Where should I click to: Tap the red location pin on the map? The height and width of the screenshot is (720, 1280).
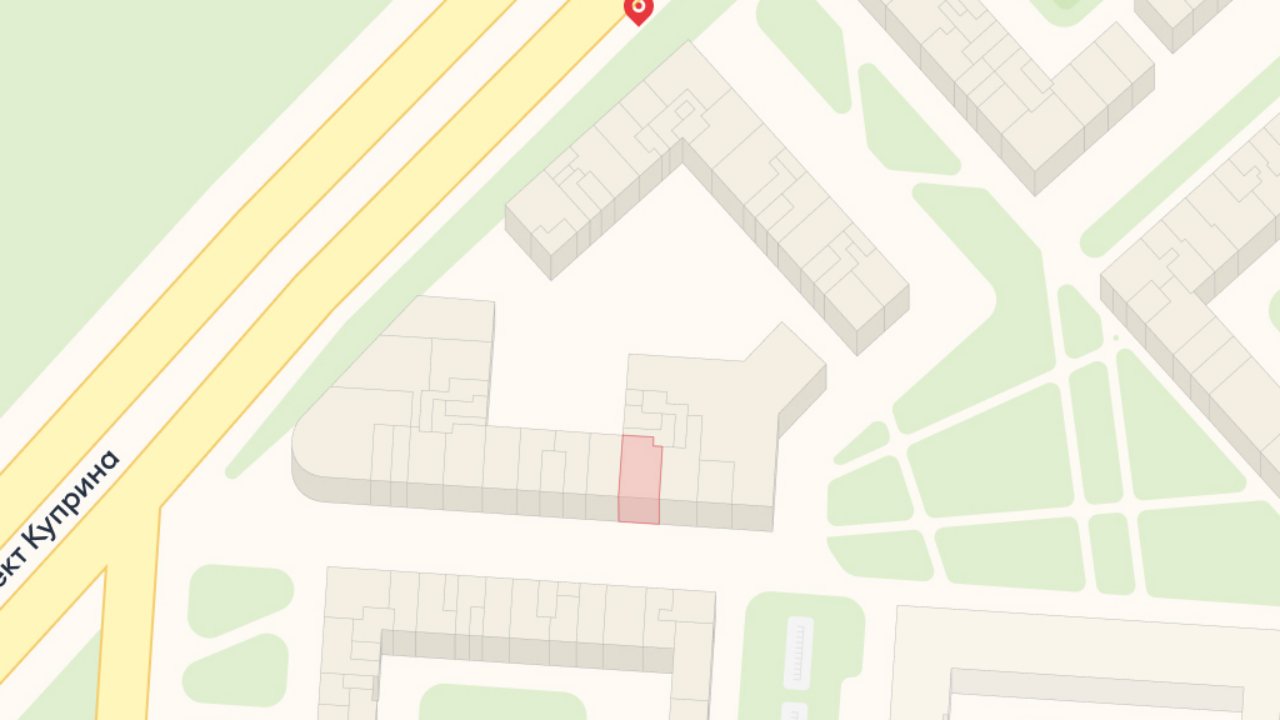tap(638, 8)
